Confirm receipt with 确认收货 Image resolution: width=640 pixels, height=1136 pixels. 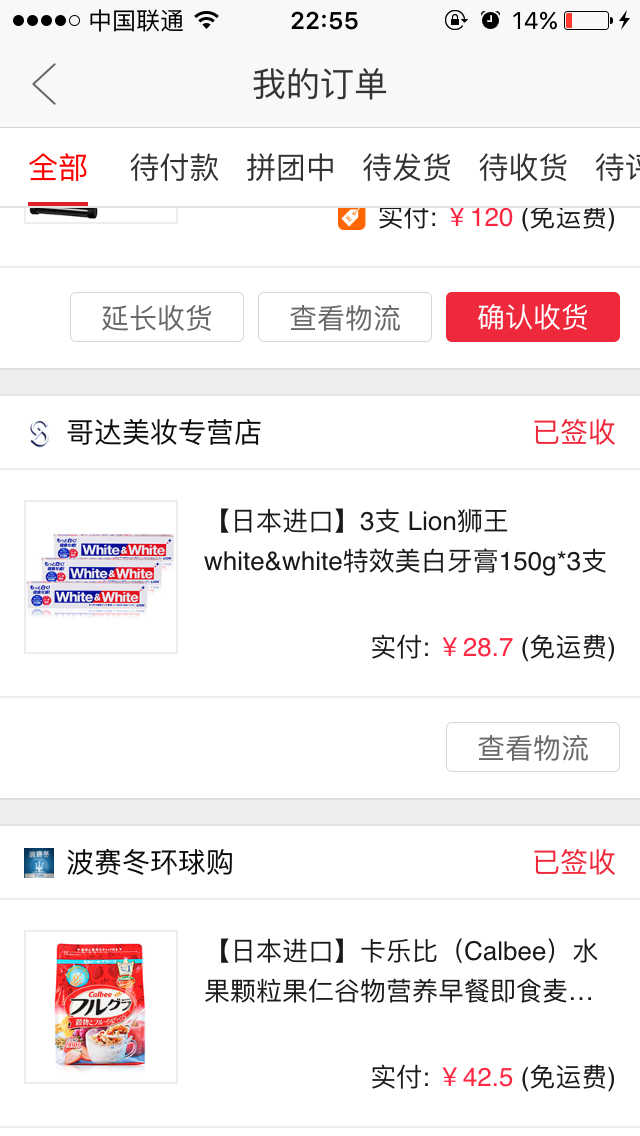(532, 318)
